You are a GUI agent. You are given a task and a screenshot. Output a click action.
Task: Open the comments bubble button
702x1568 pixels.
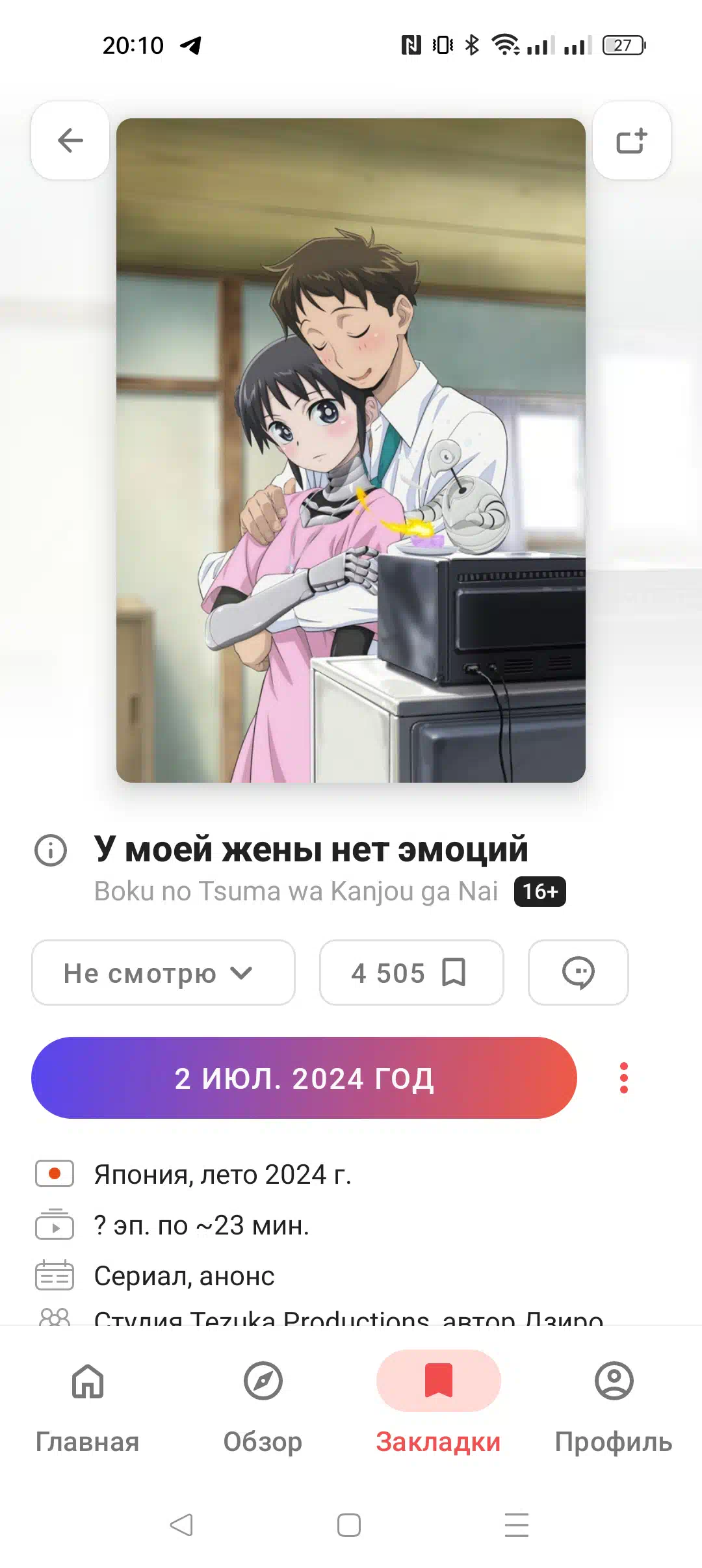pyautogui.click(x=578, y=973)
